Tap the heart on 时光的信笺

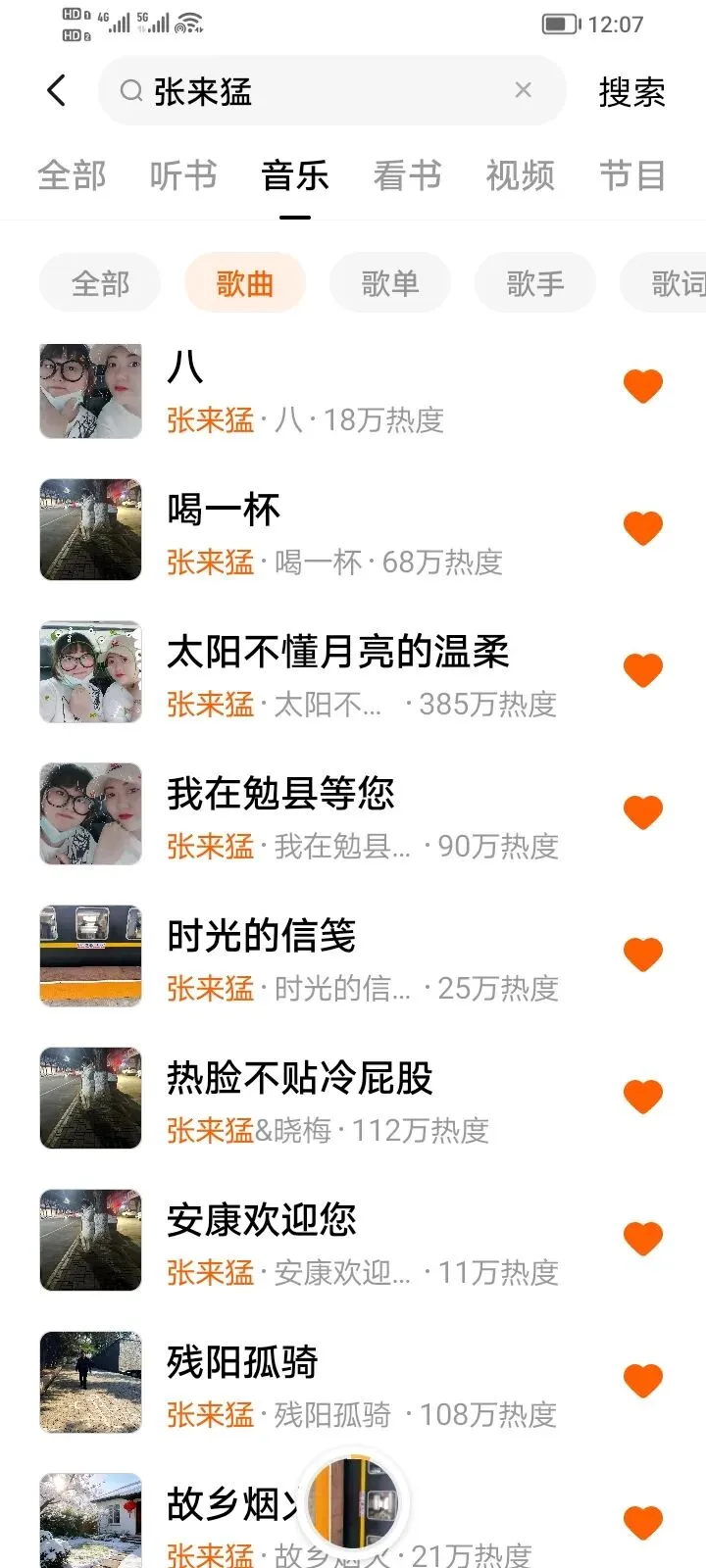click(643, 955)
